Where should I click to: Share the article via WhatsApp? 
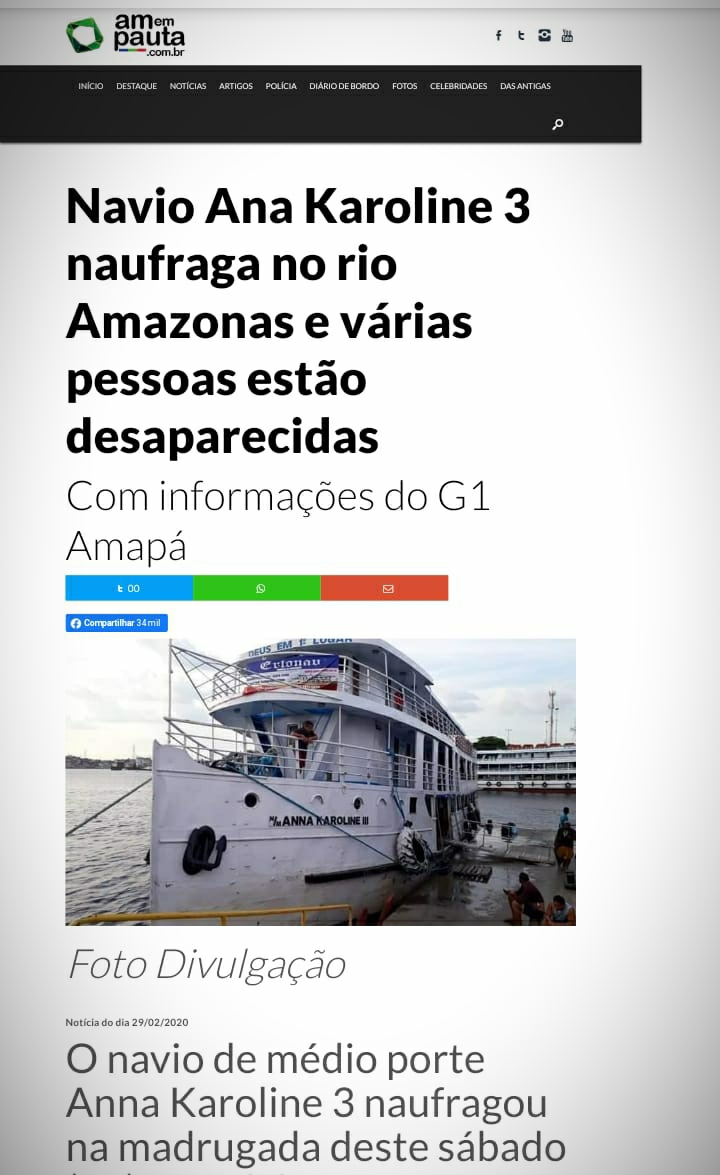(257, 589)
